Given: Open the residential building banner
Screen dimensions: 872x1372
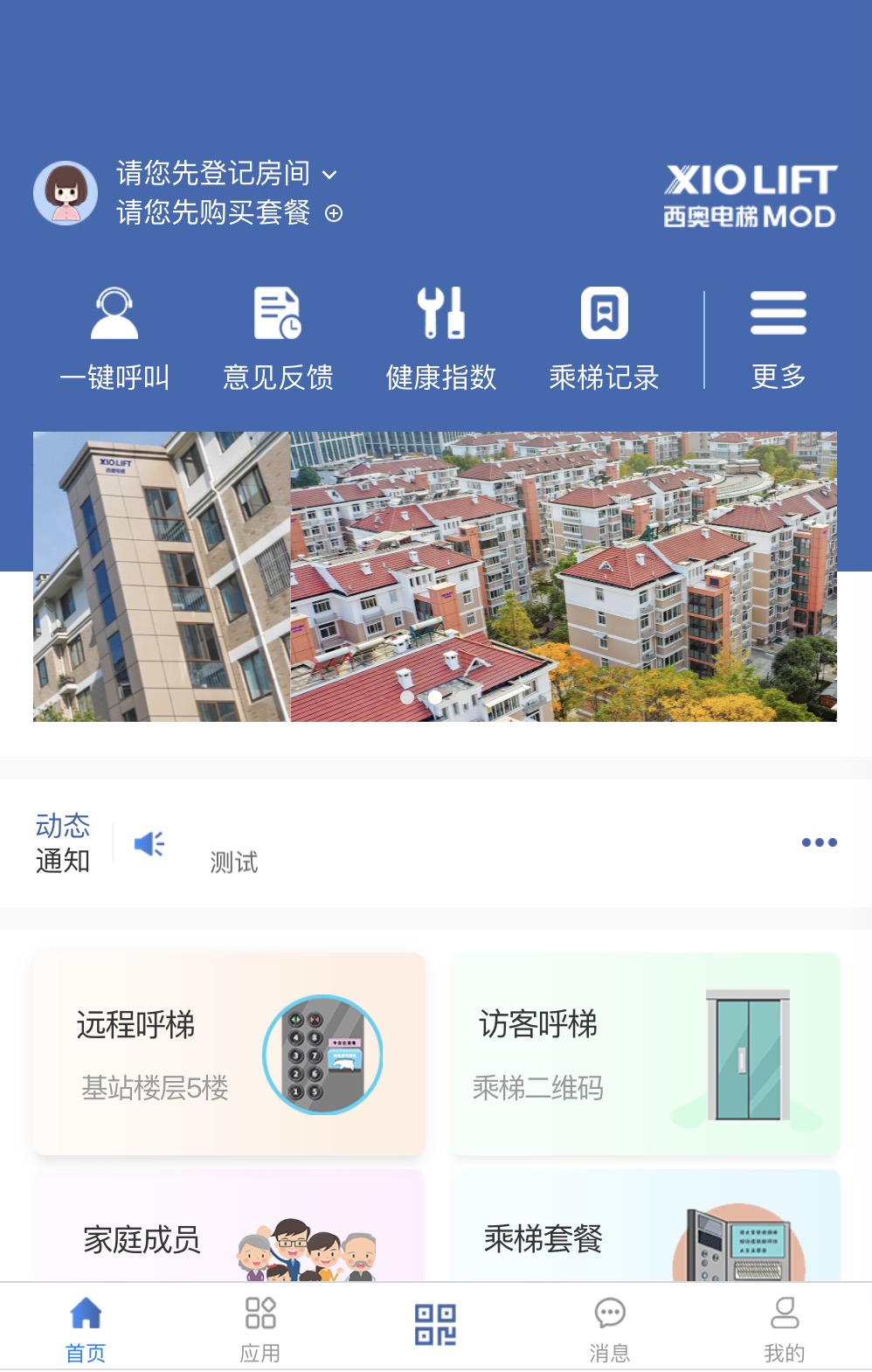Looking at the screenshot, I should click(434, 577).
